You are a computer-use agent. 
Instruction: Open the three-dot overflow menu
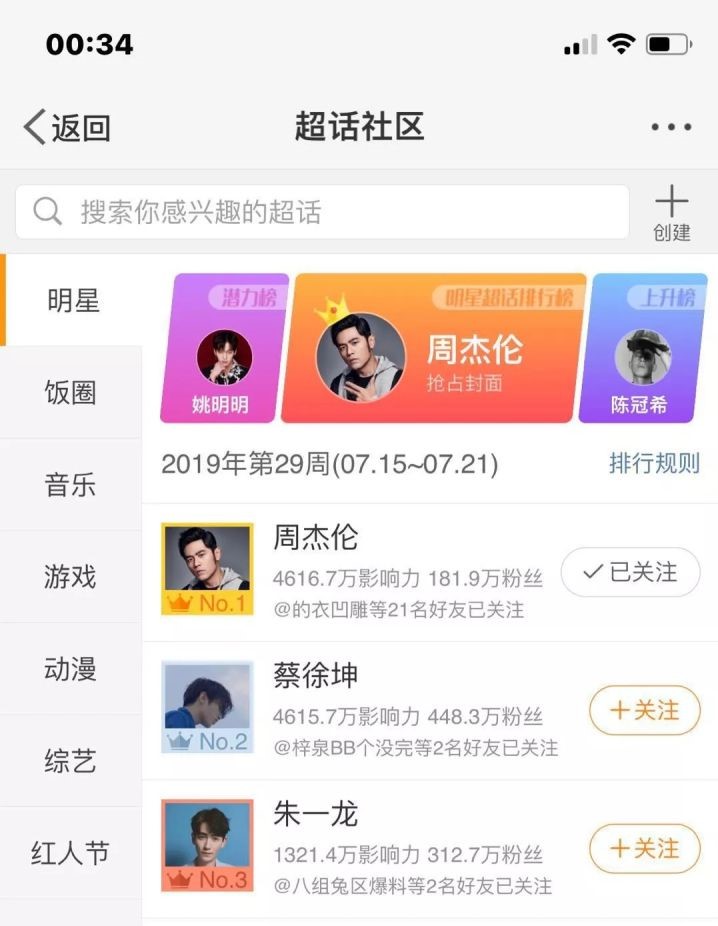(x=670, y=128)
